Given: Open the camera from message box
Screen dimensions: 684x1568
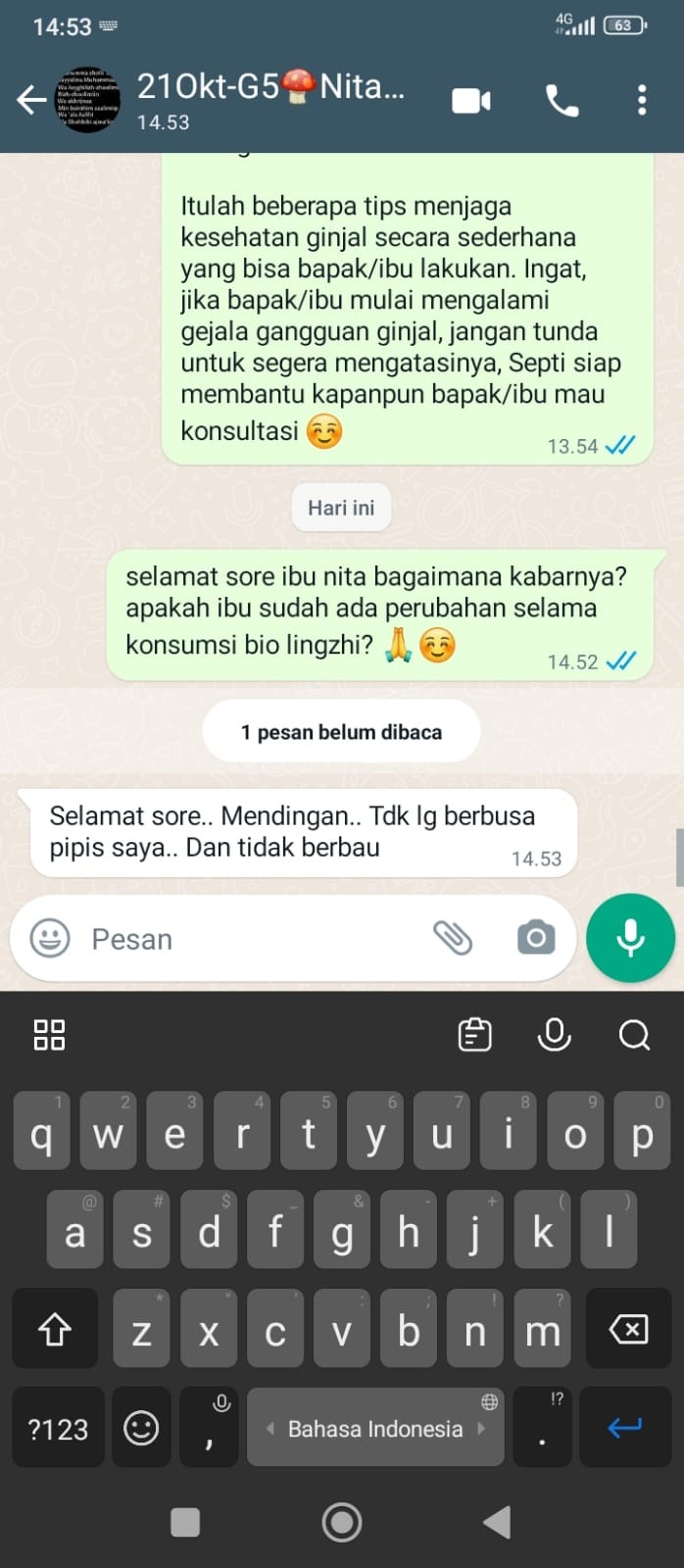Looking at the screenshot, I should [535, 938].
